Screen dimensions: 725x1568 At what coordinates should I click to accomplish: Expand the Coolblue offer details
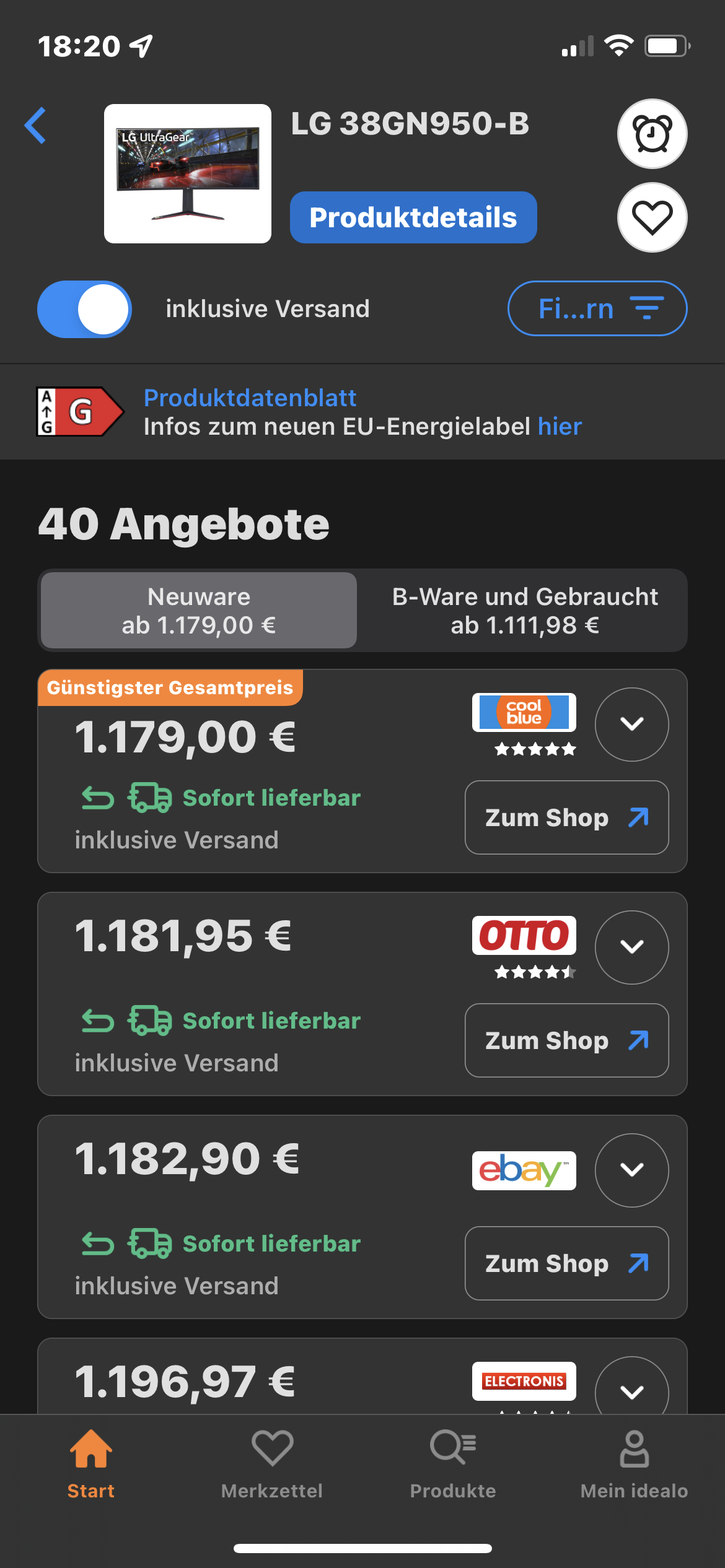point(631,724)
